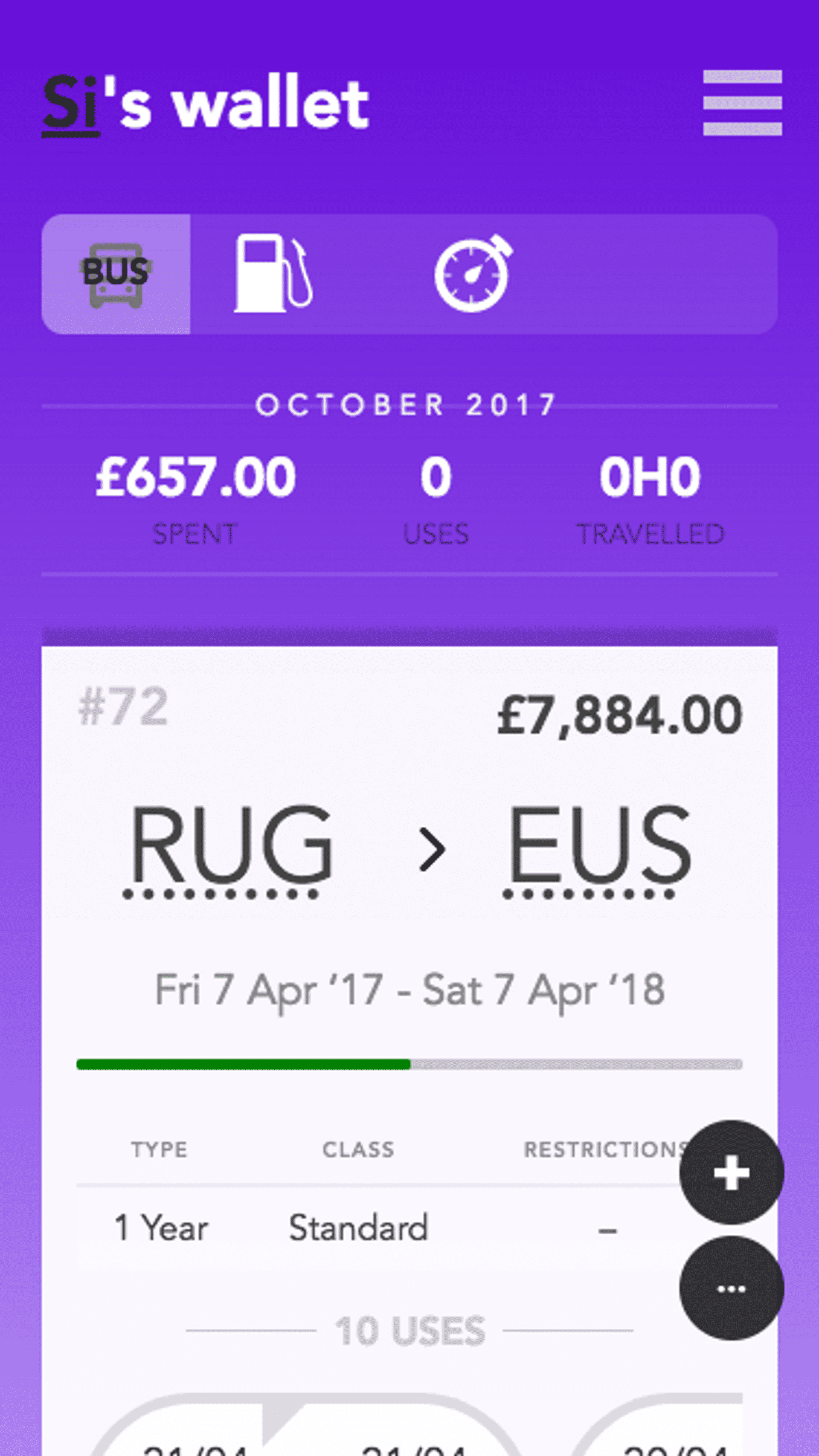Switch to the stopwatch tab
819x1456 pixels.
pos(474,274)
